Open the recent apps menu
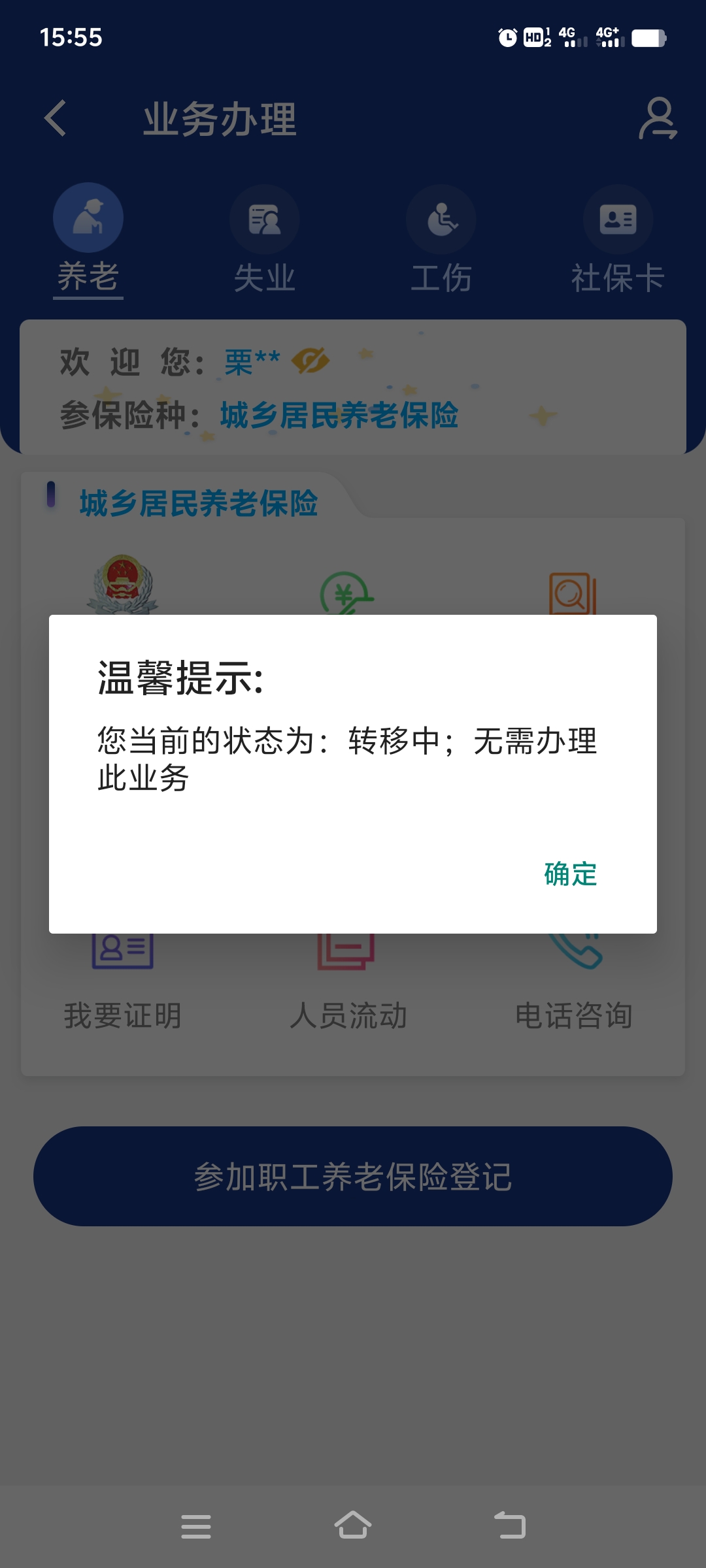 pos(195,1526)
